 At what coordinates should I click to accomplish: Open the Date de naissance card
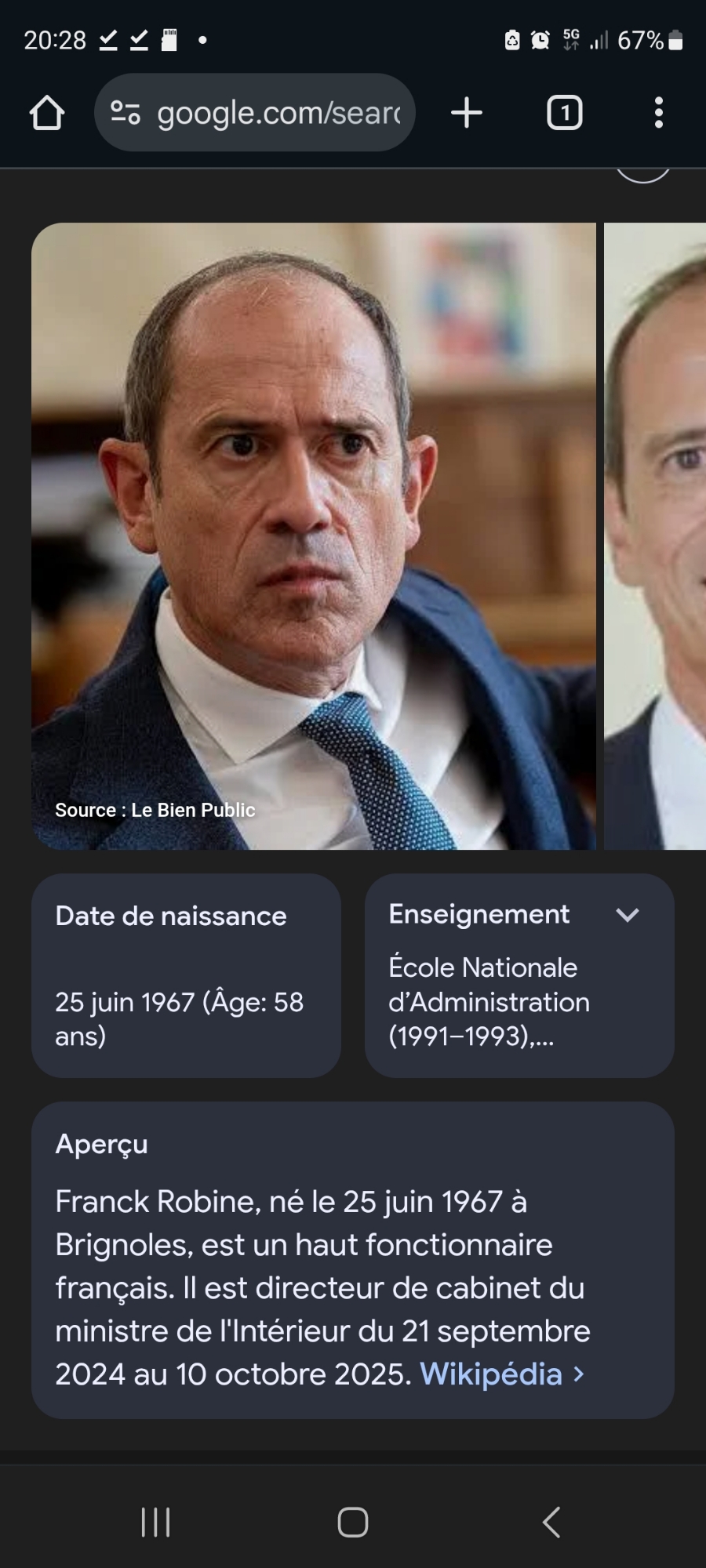[186, 975]
